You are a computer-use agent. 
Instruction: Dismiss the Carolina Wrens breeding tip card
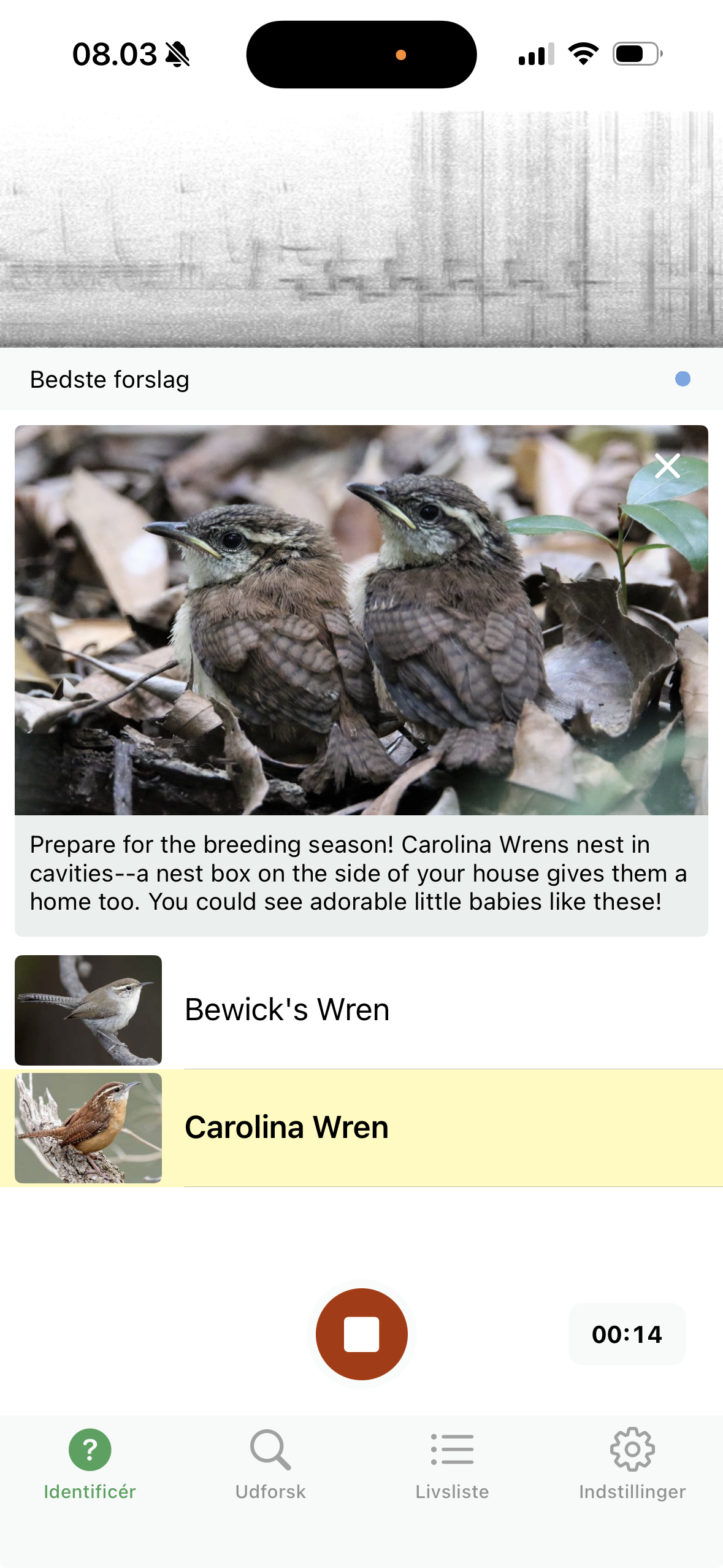(667, 466)
